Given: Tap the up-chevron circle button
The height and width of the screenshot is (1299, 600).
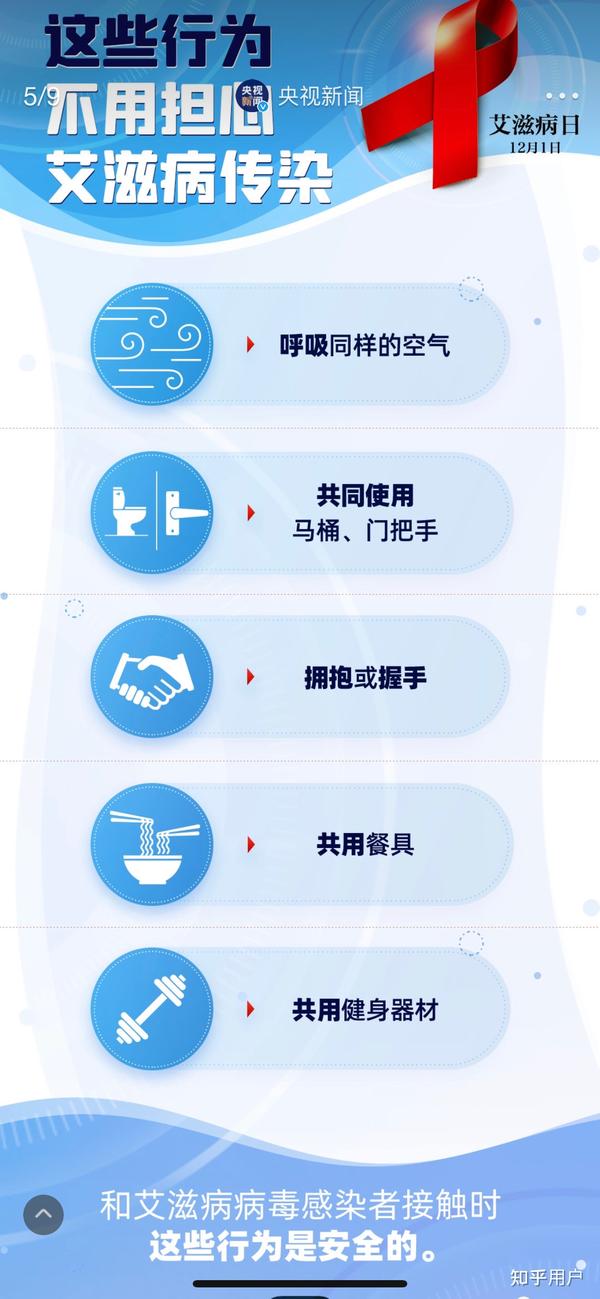Looking at the screenshot, I should click(x=44, y=1214).
